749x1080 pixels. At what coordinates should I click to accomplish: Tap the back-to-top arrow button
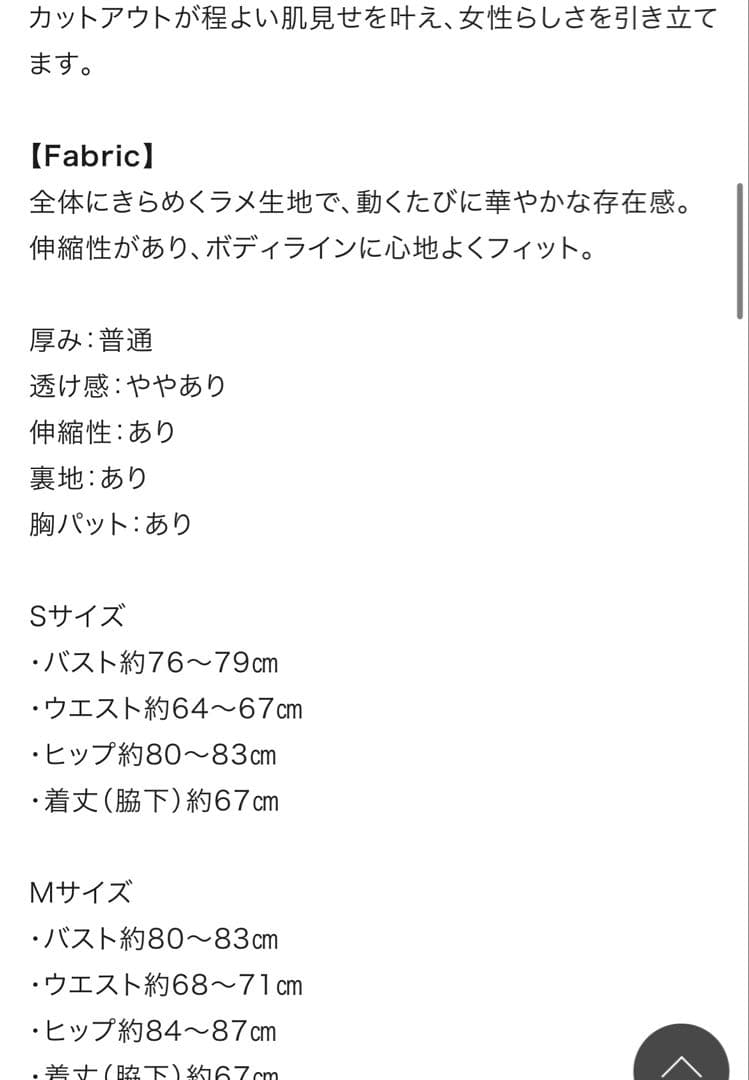tap(682, 1058)
